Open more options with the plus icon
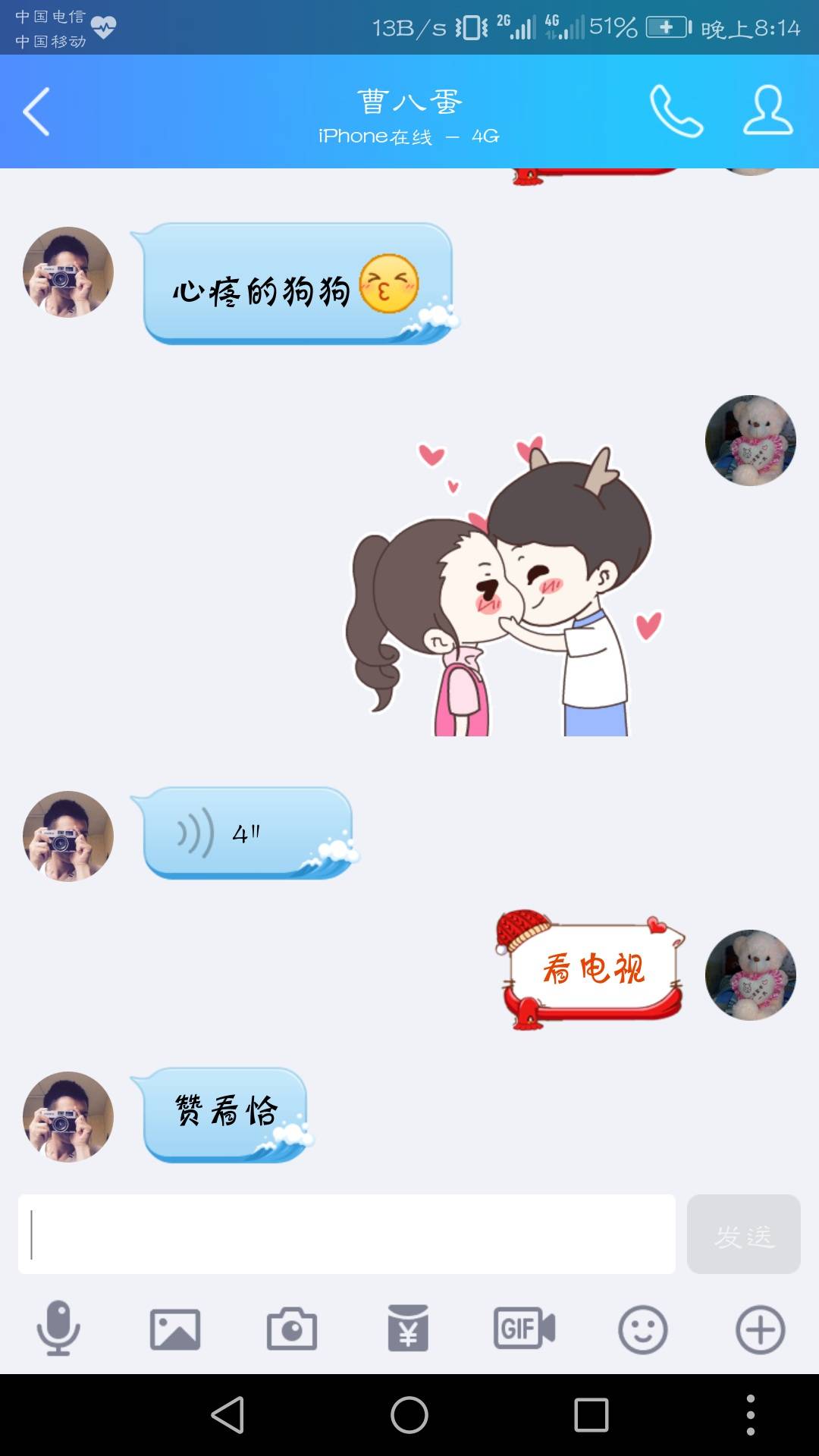 [x=760, y=1329]
